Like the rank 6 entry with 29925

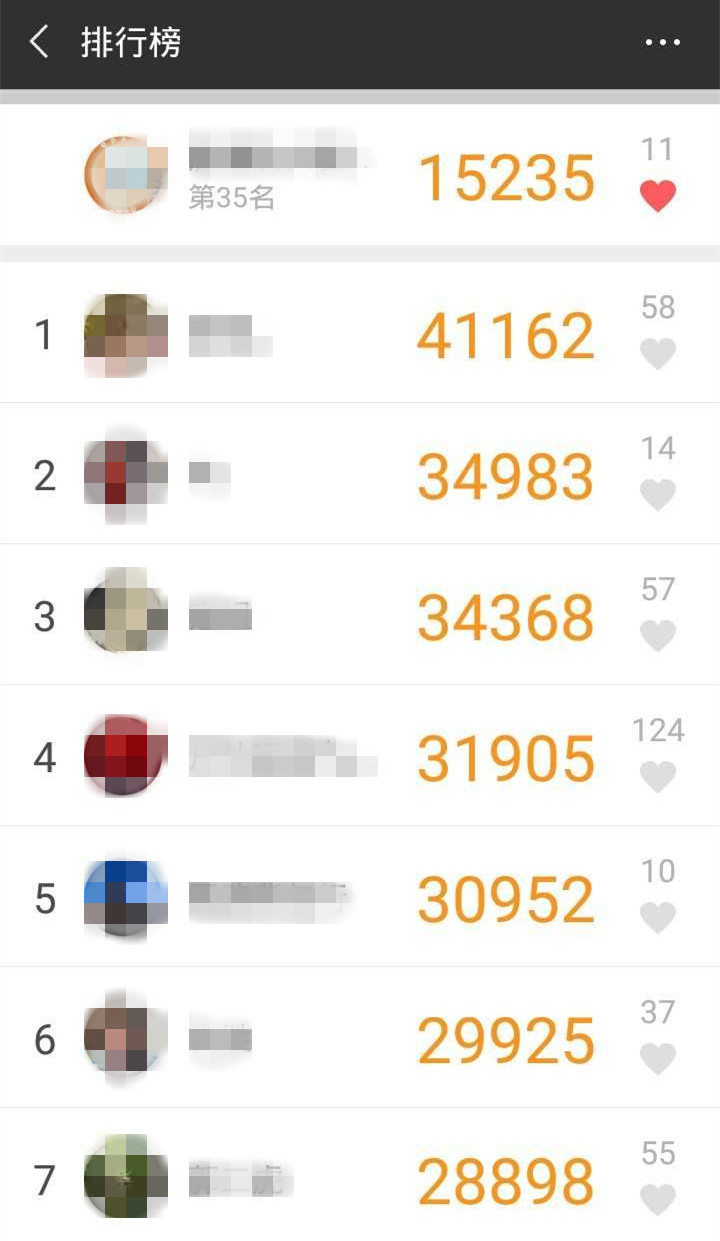658,1058
